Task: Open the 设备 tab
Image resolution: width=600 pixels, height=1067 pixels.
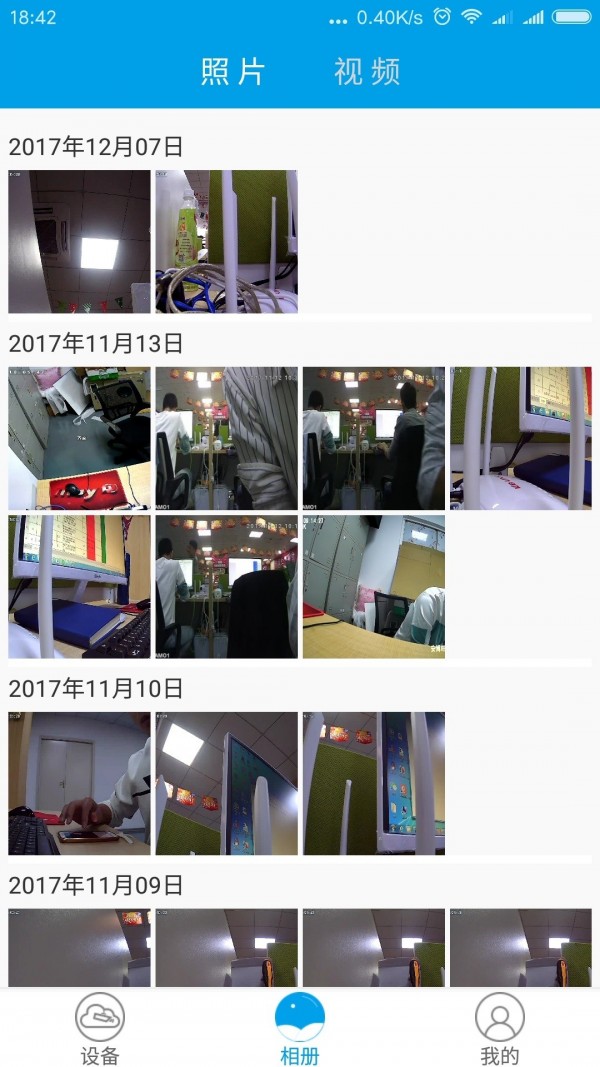Action: pos(100,1029)
